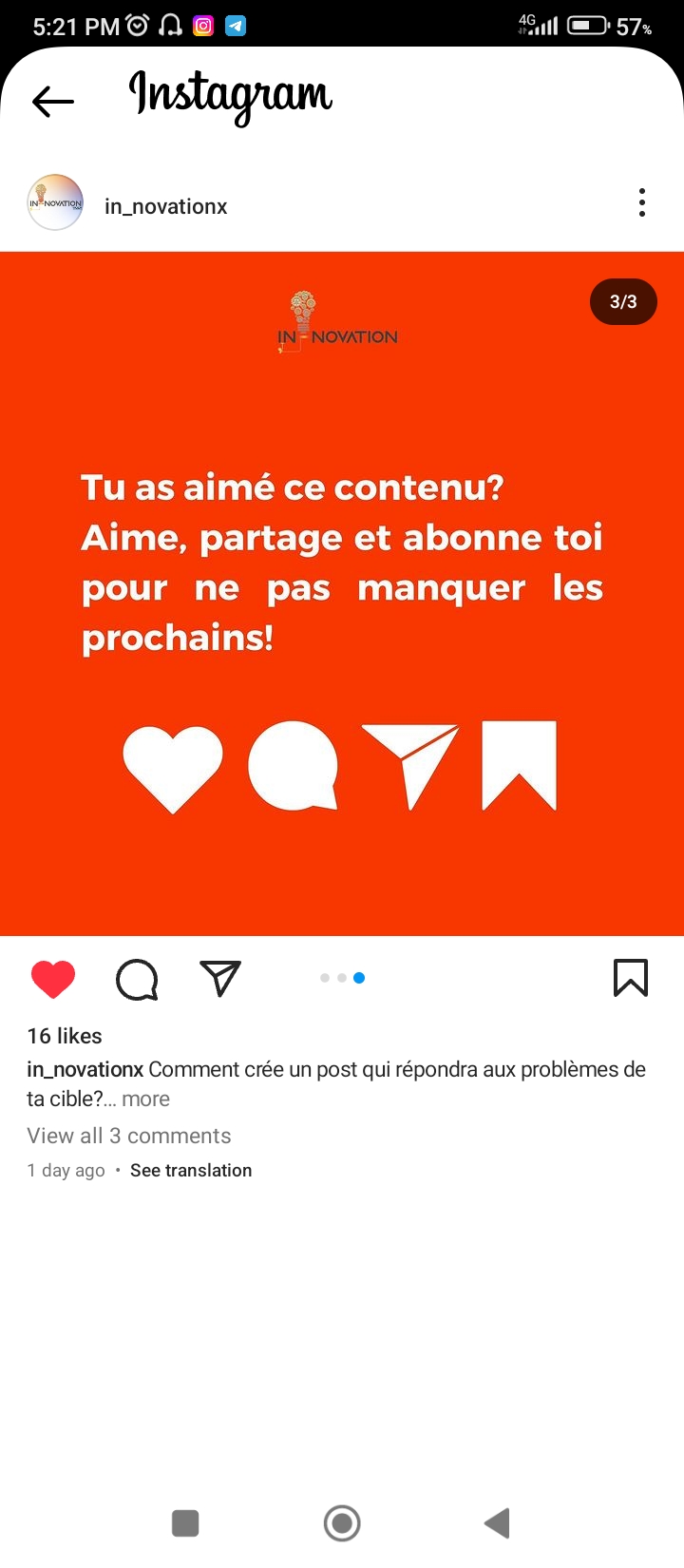View who liked via 16 likes
The height and width of the screenshot is (1568, 684).
(65, 1036)
